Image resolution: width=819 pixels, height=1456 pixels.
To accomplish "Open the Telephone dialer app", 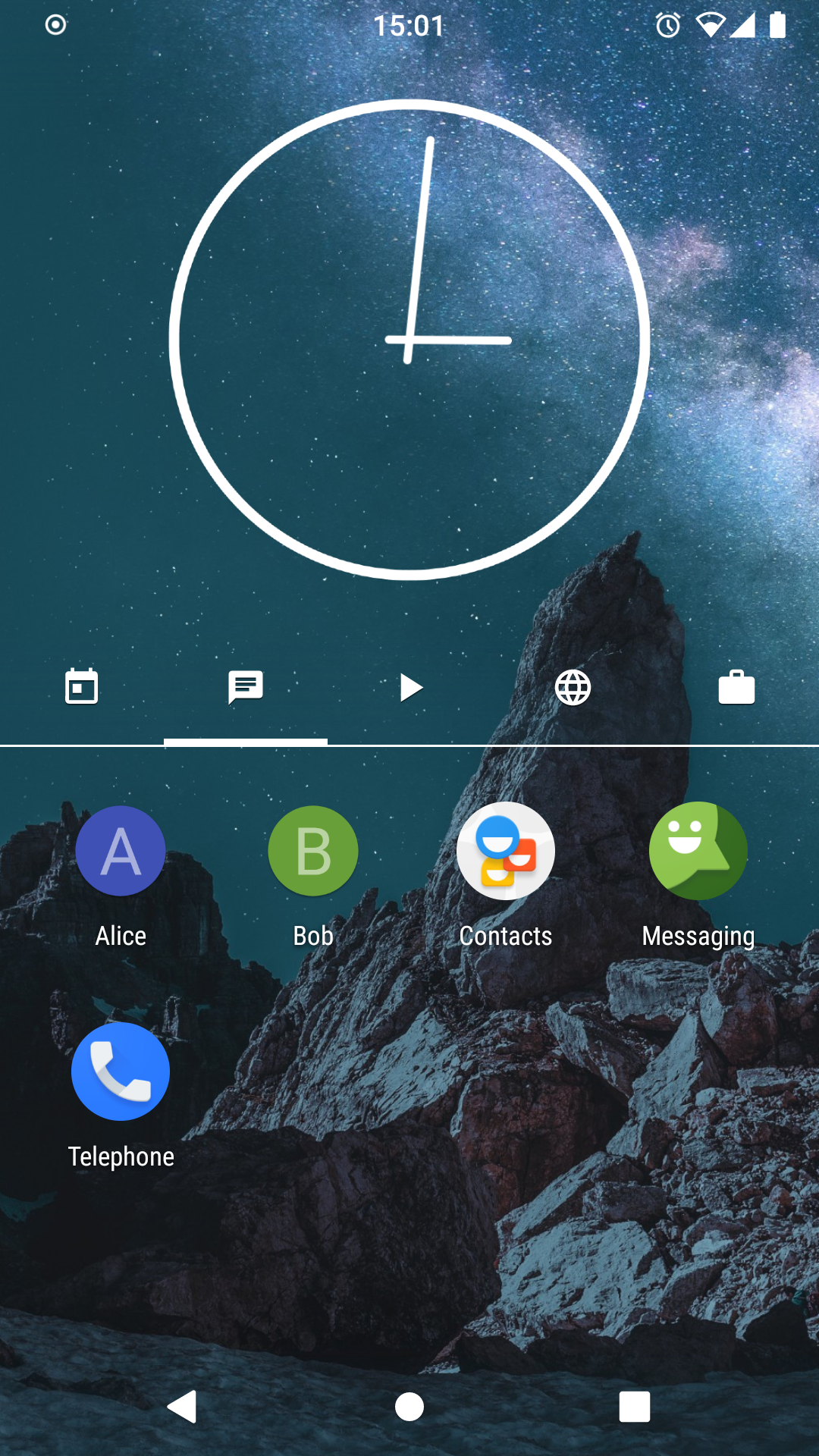I will point(121,1072).
